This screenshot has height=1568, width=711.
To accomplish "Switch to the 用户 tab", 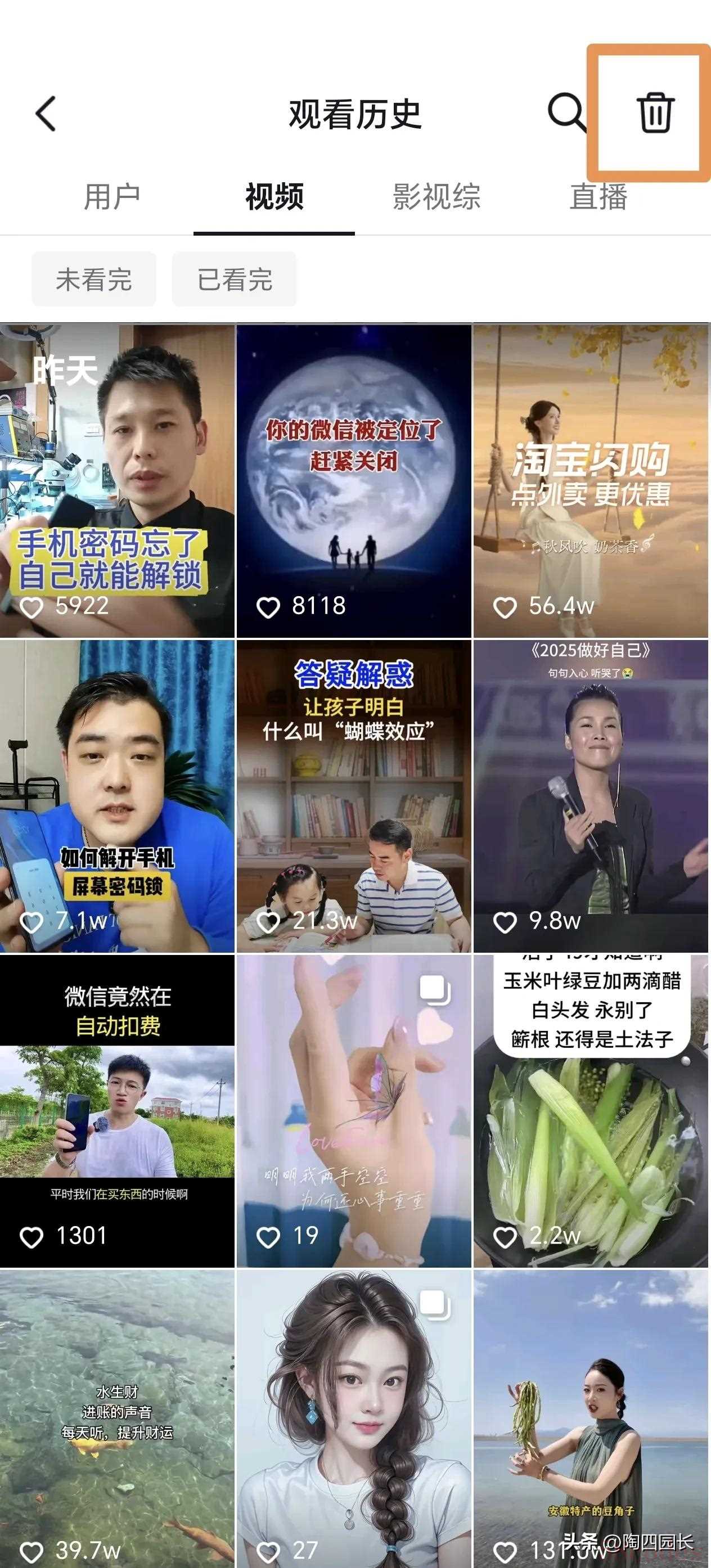I will tap(112, 197).
